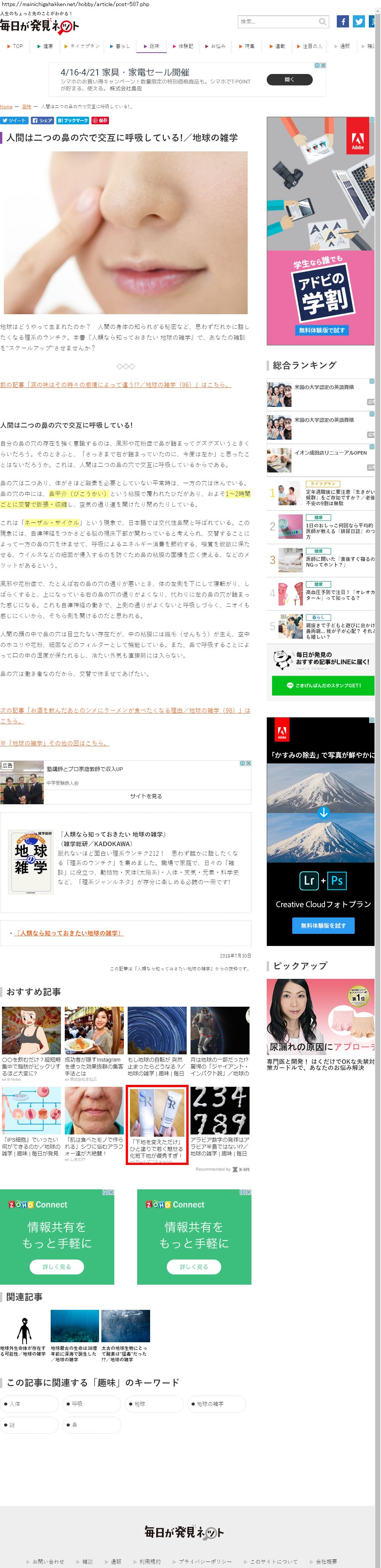
Task: Open next article link about お酒 and ラーメン
Action: pyautogui.click(x=125, y=710)
